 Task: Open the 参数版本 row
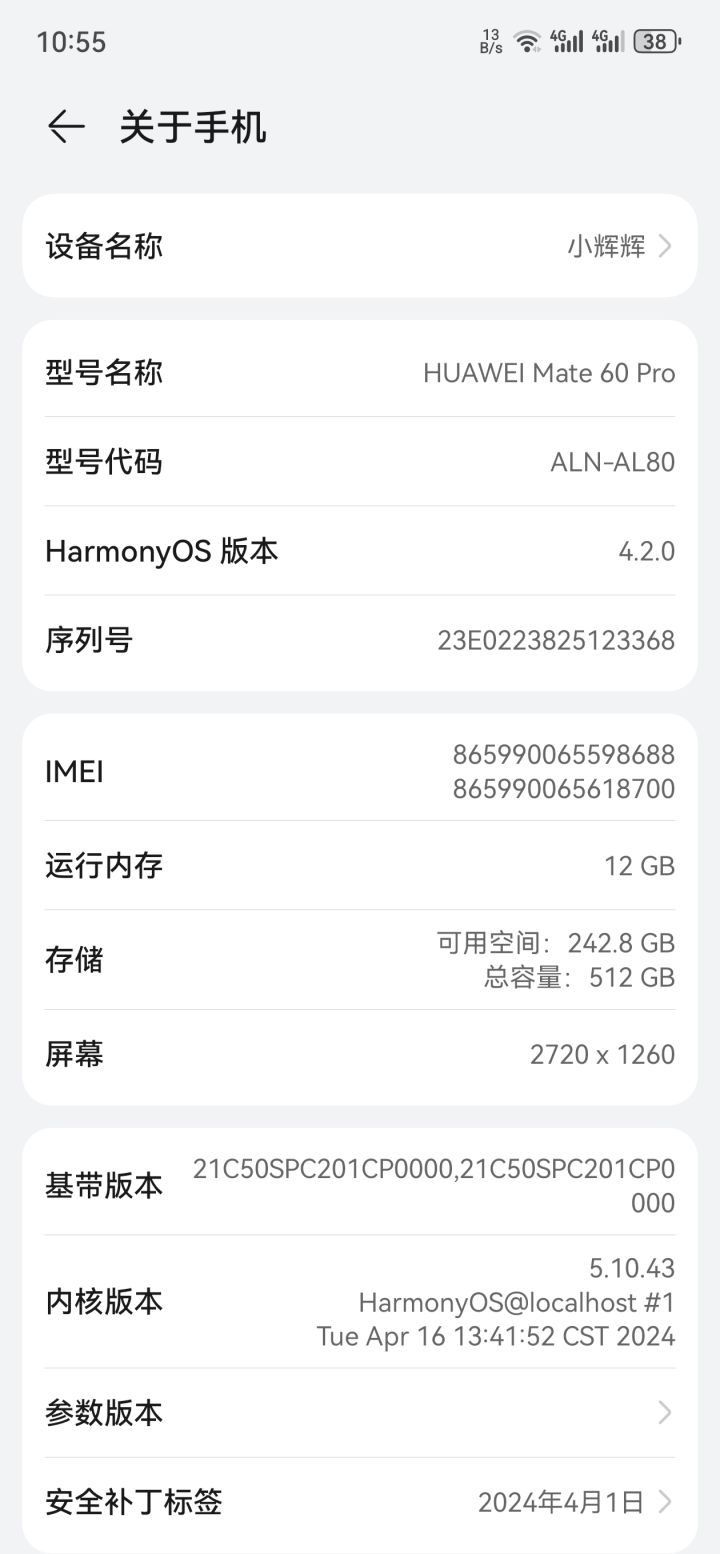(x=360, y=1412)
